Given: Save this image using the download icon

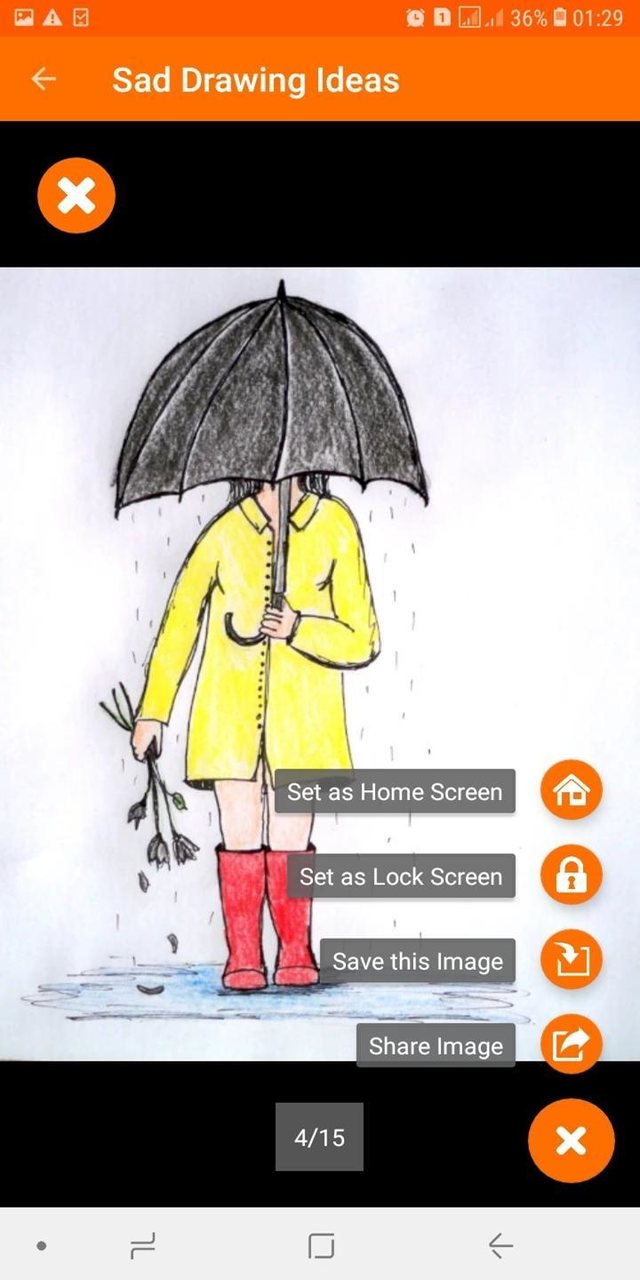Looking at the screenshot, I should click(571, 961).
